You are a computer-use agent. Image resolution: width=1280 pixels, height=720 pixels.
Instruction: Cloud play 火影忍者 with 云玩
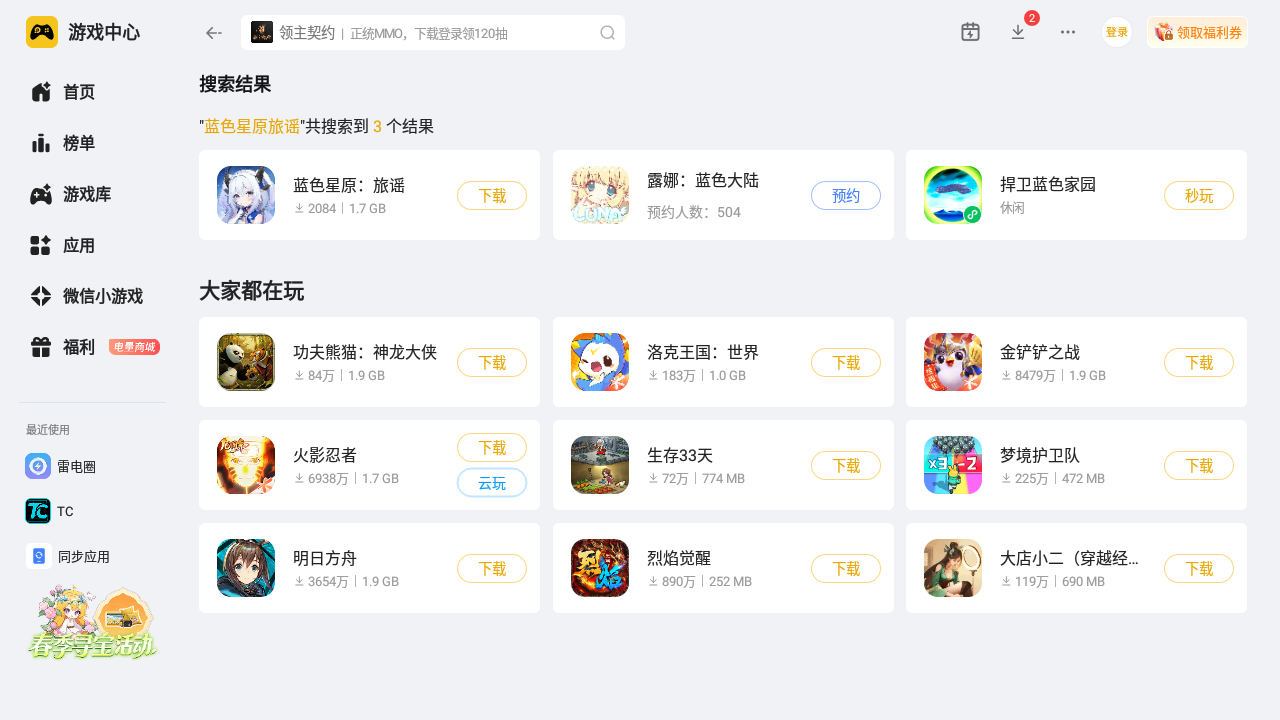[492, 483]
